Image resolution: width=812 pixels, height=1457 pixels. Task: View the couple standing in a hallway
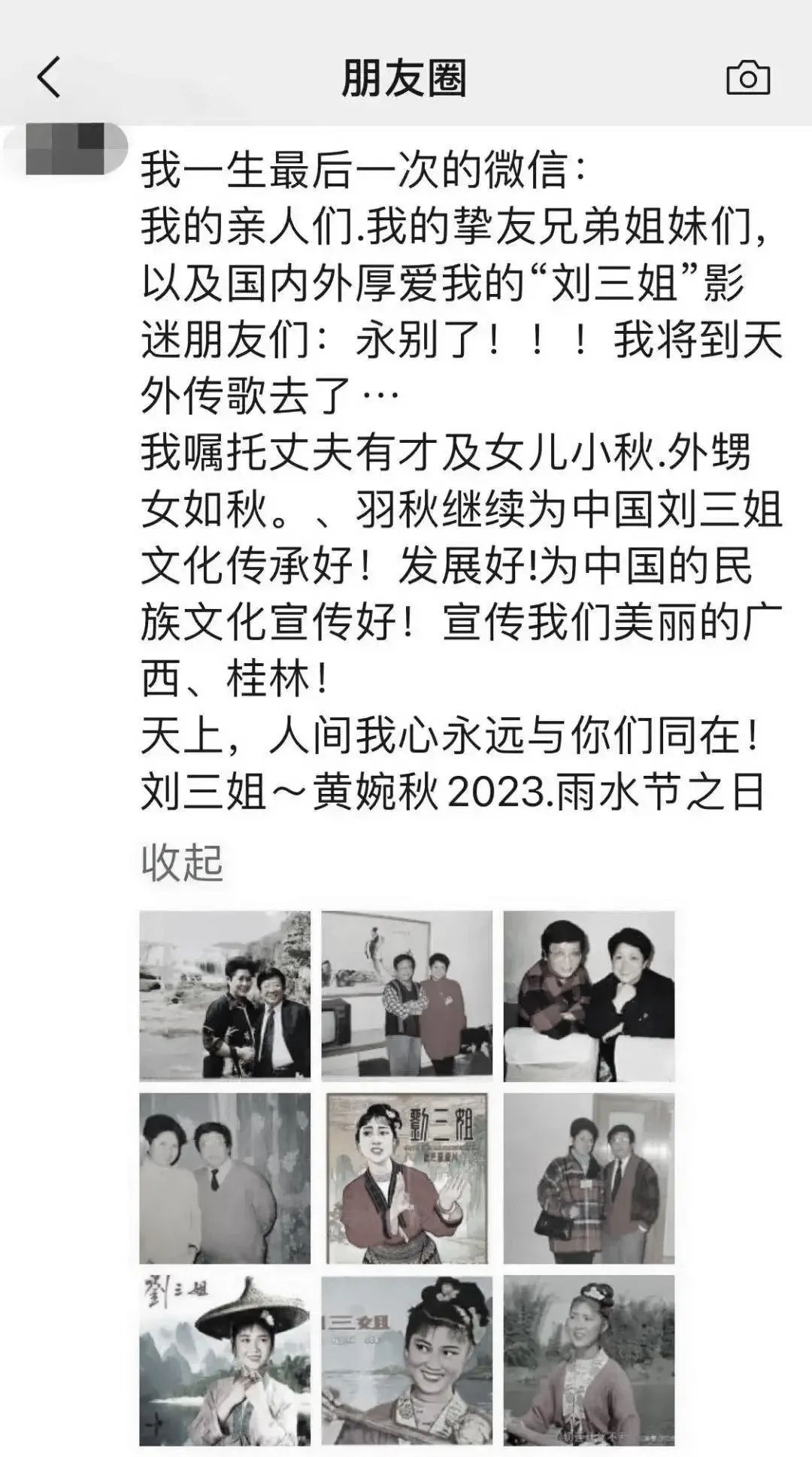[x=589, y=1178]
